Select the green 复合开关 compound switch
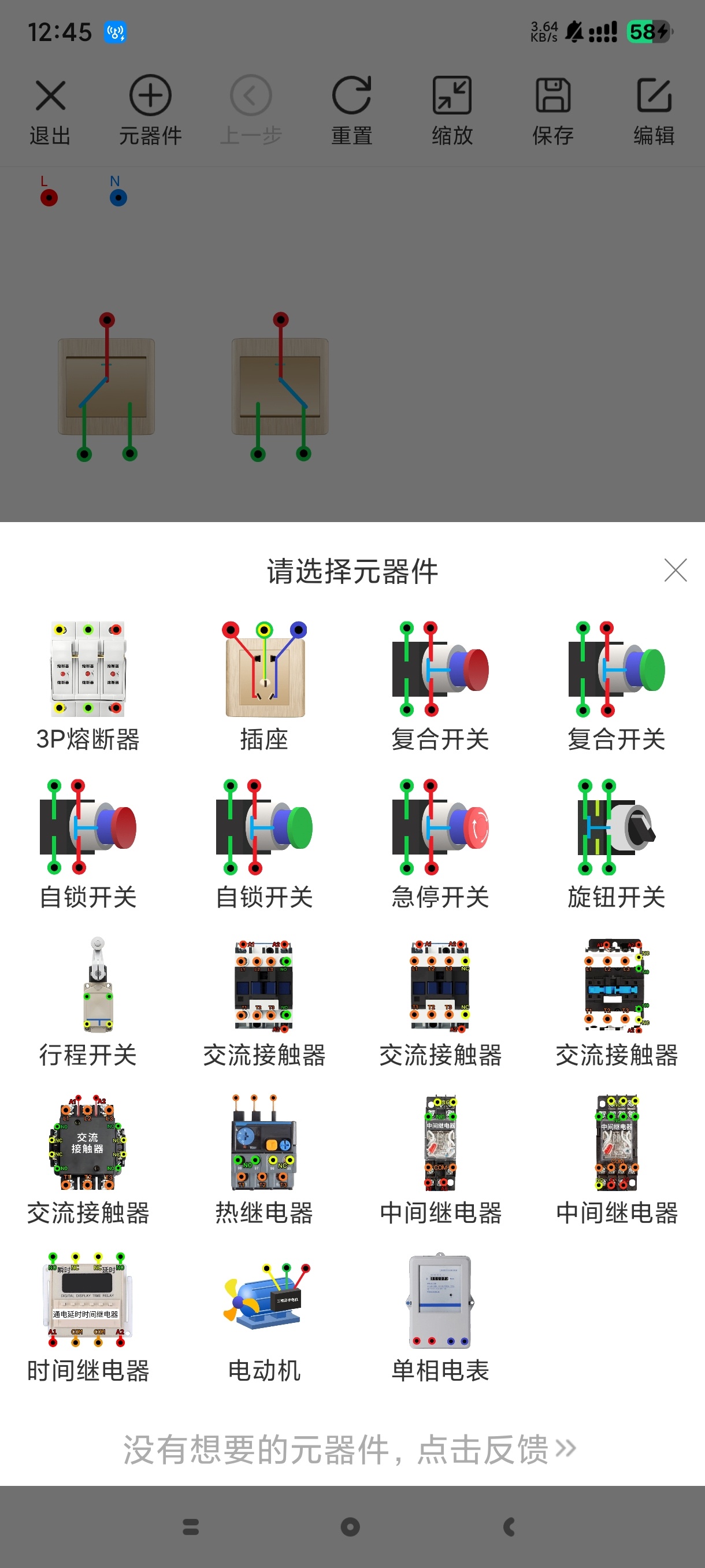This screenshot has height=1568, width=705. (615, 676)
